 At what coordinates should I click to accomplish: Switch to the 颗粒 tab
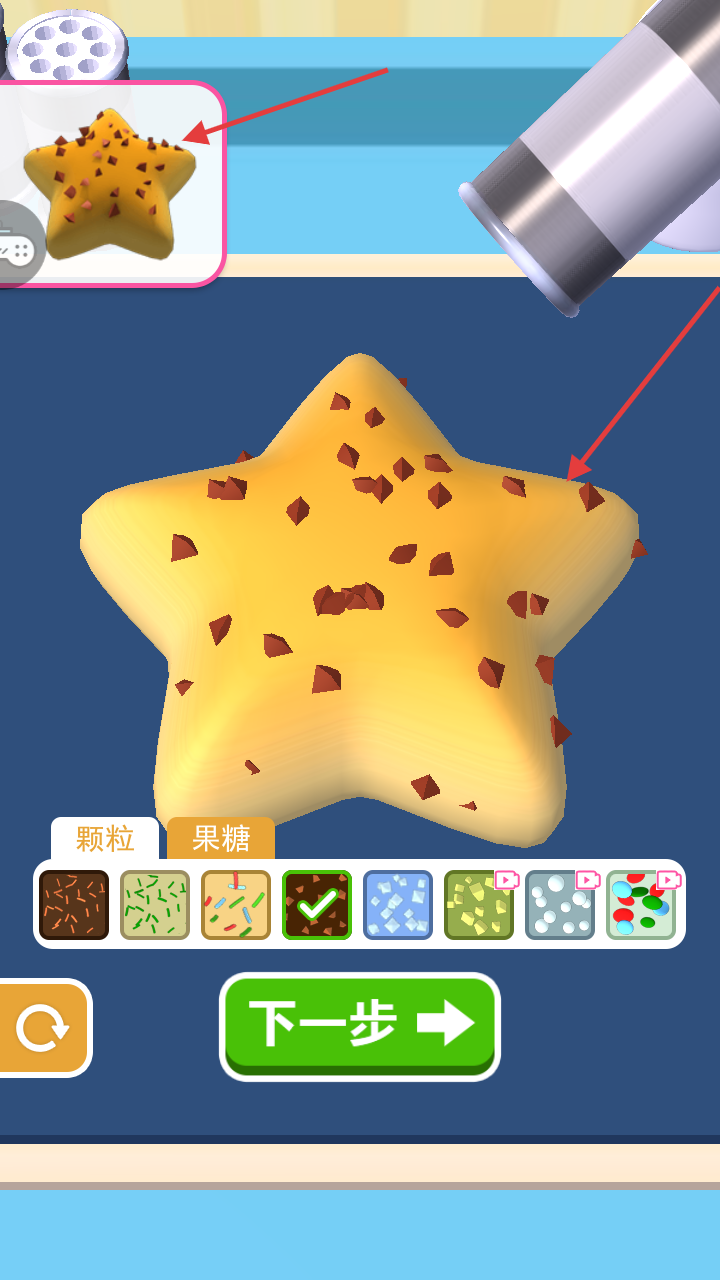tap(105, 839)
